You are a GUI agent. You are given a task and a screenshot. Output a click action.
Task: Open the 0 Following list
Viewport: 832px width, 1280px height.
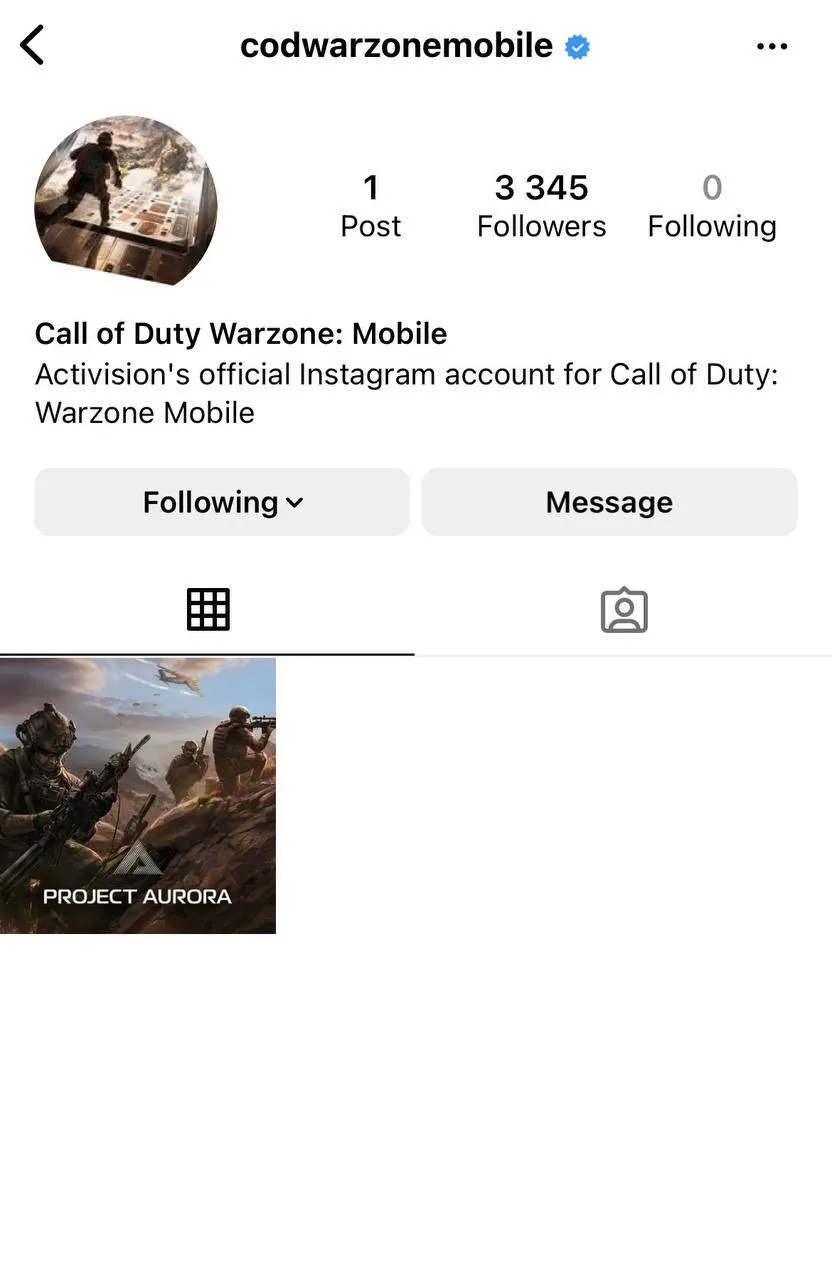[x=712, y=206]
